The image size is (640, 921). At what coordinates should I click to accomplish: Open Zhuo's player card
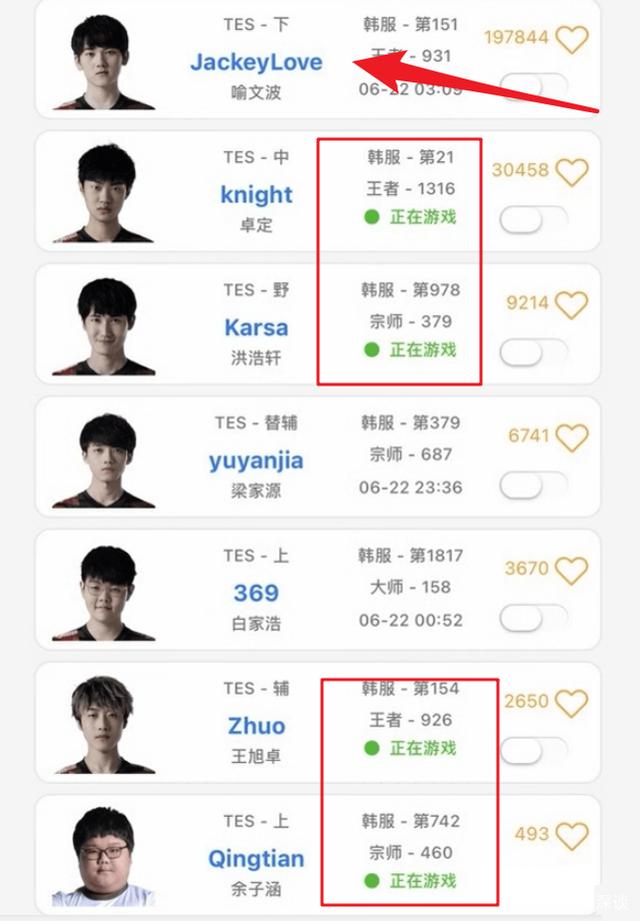point(256,725)
